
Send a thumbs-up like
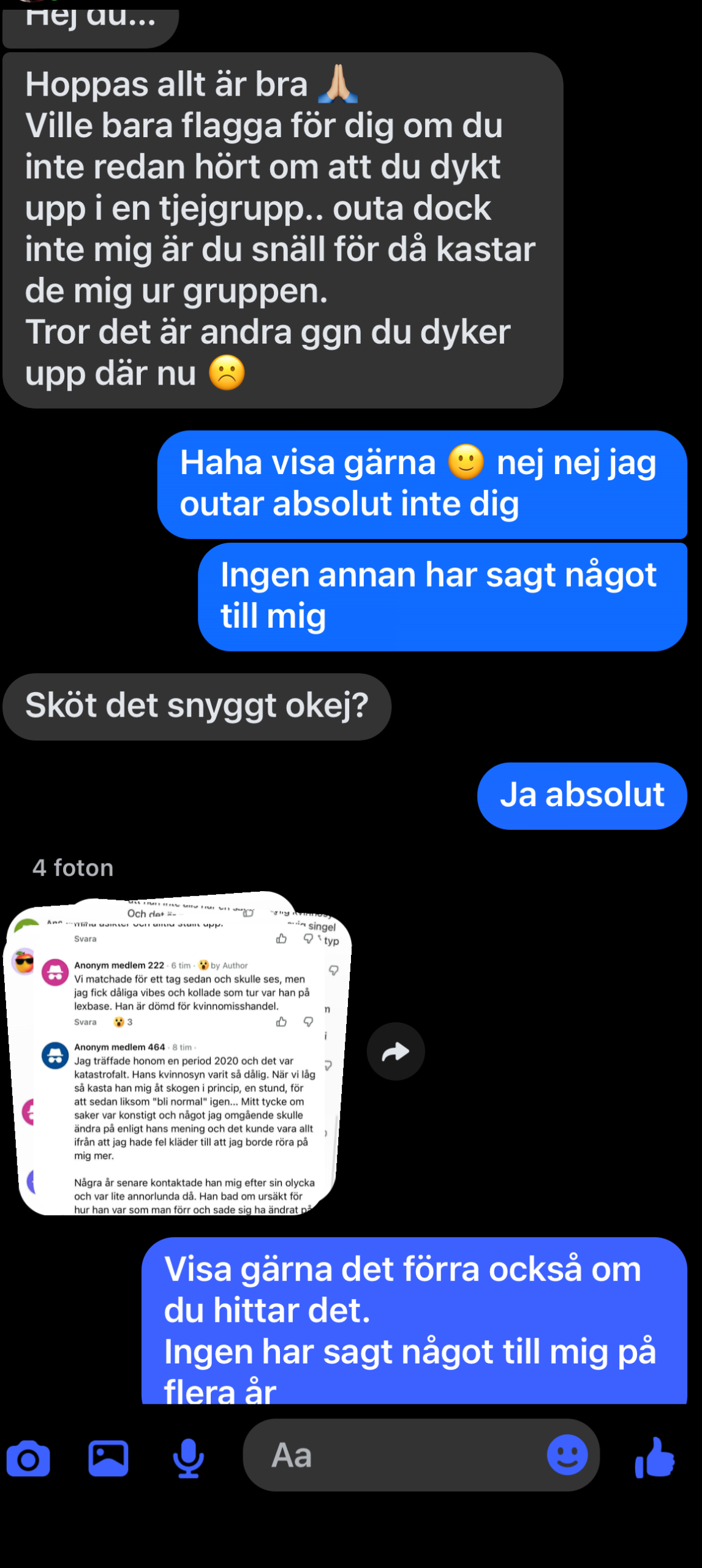pyautogui.click(x=655, y=1458)
